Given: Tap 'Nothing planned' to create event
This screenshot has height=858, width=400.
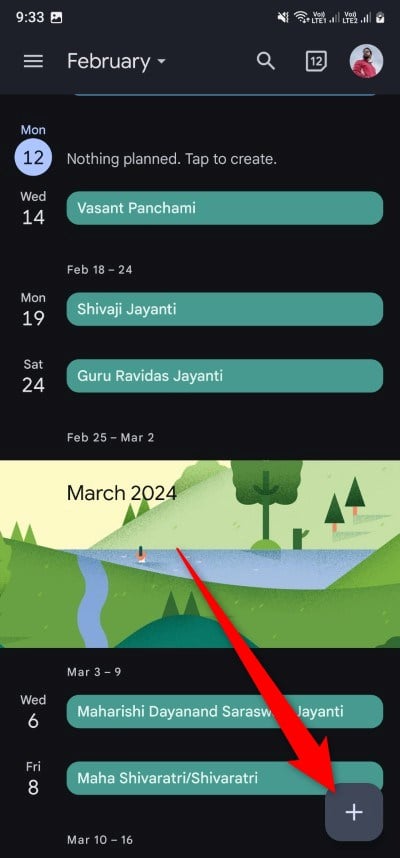Looking at the screenshot, I should coord(171,159).
